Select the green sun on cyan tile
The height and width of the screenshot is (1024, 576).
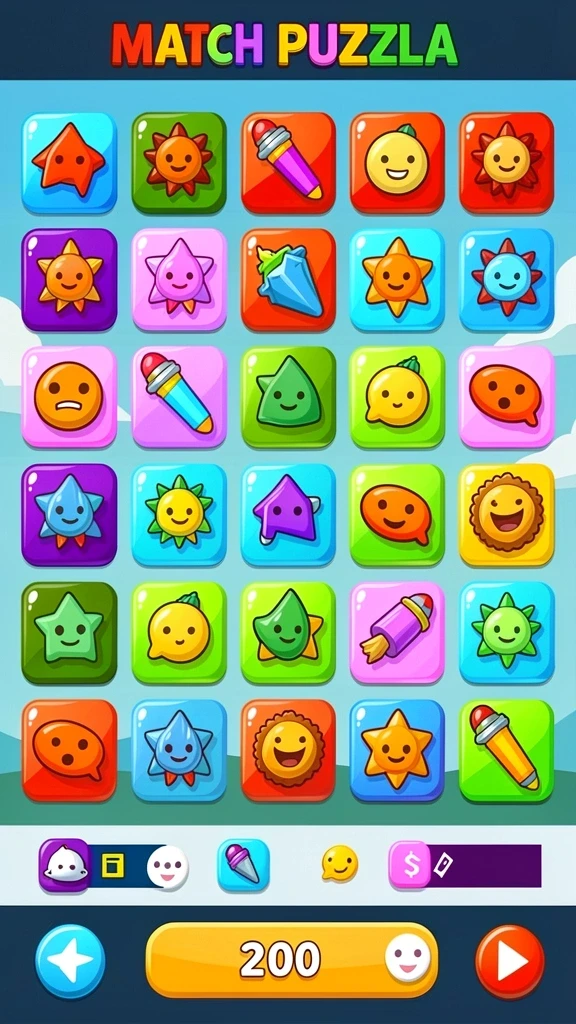(507, 632)
